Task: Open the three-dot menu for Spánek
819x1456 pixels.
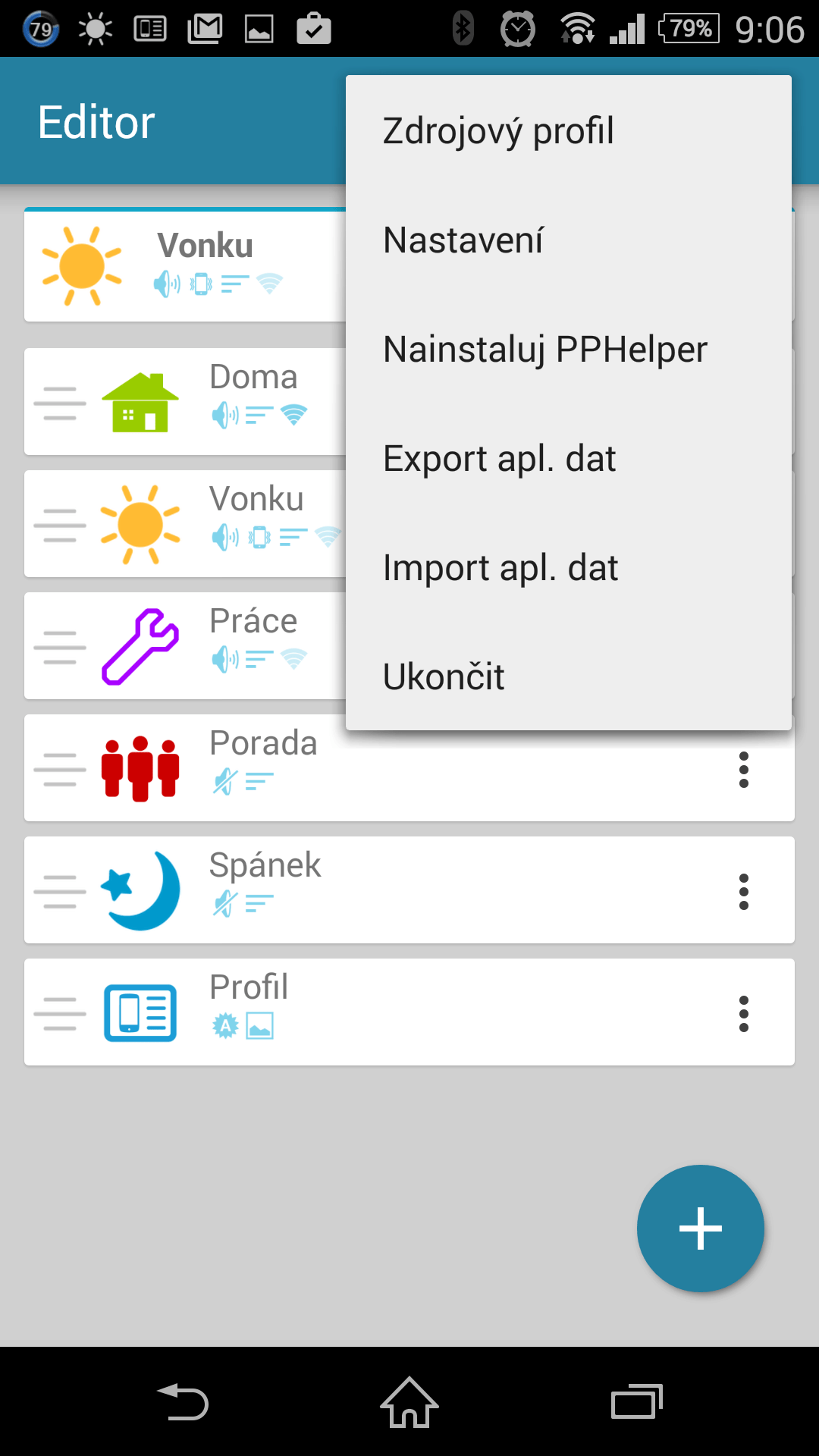Action: click(x=743, y=892)
